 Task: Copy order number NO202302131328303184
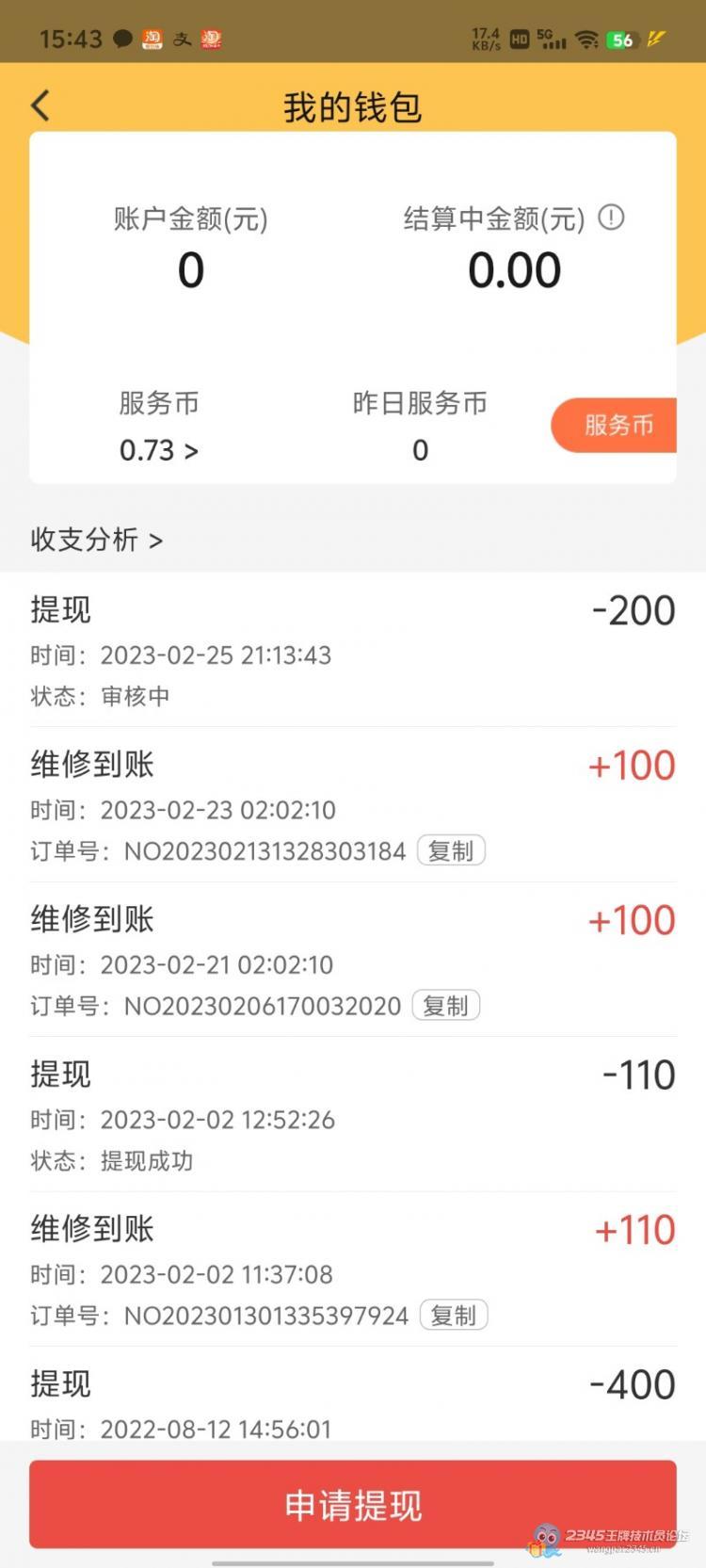[x=451, y=851]
